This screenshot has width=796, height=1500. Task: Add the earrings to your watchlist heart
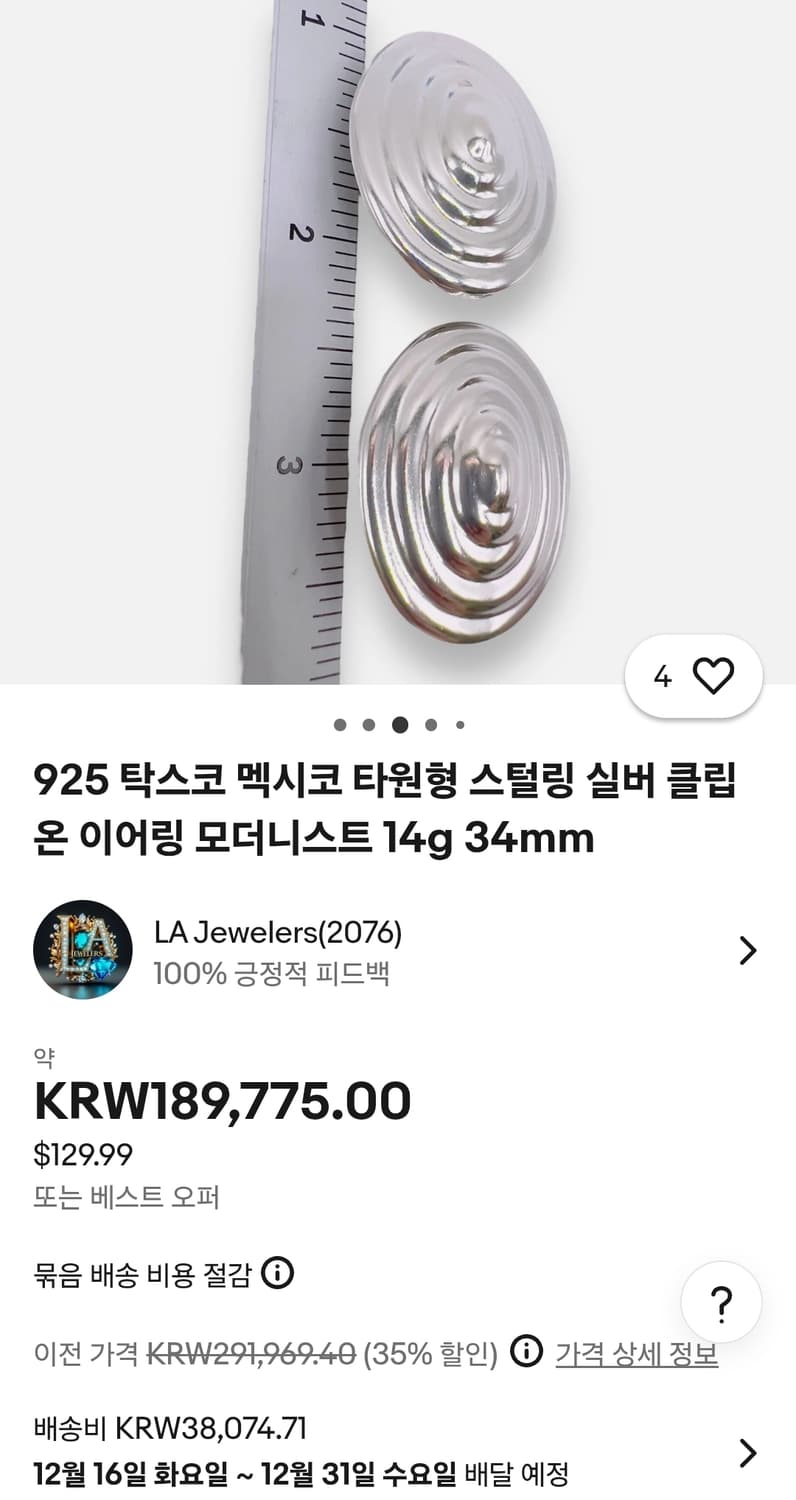pos(712,676)
